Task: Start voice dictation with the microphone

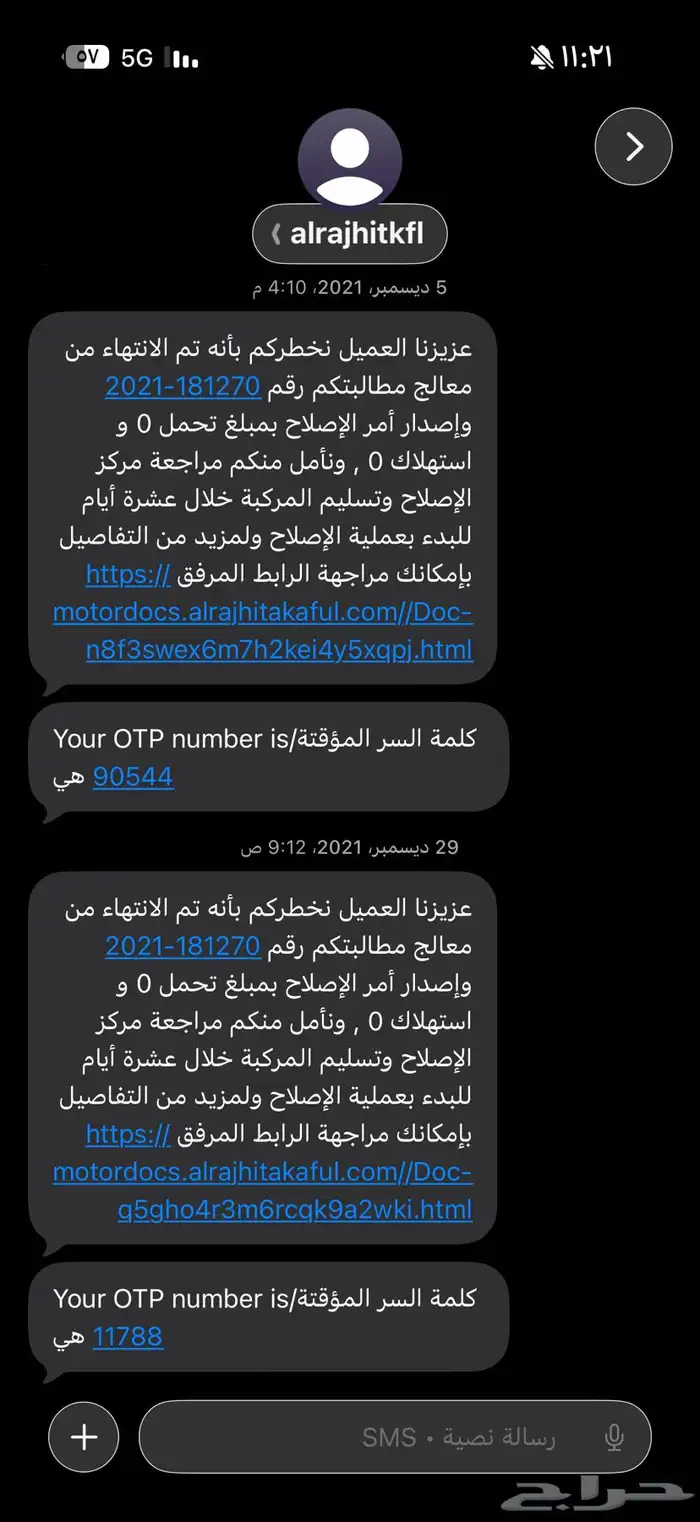Action: pos(614,1437)
